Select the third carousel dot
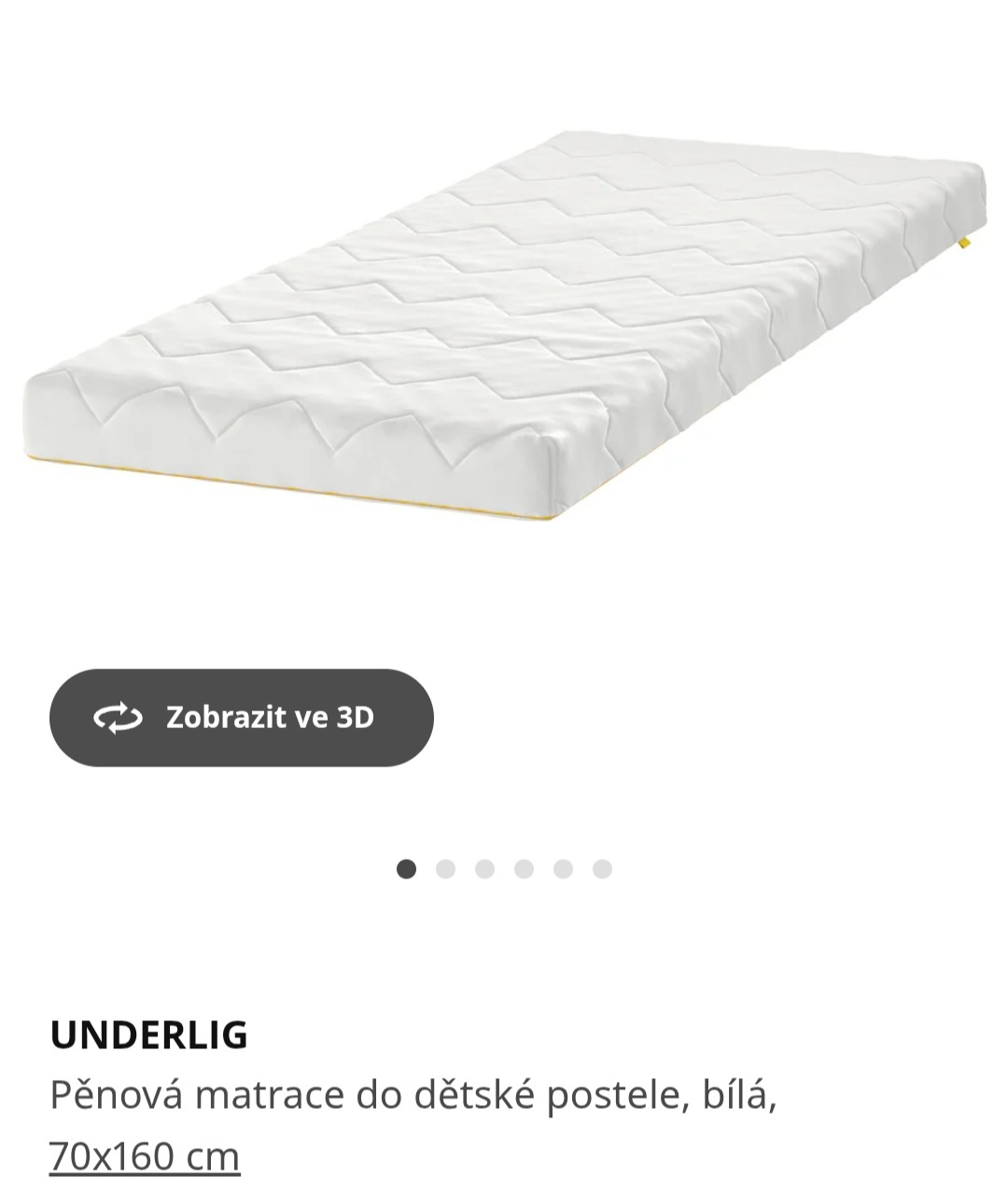Screen dimensions: 1008x1192 click(x=482, y=868)
